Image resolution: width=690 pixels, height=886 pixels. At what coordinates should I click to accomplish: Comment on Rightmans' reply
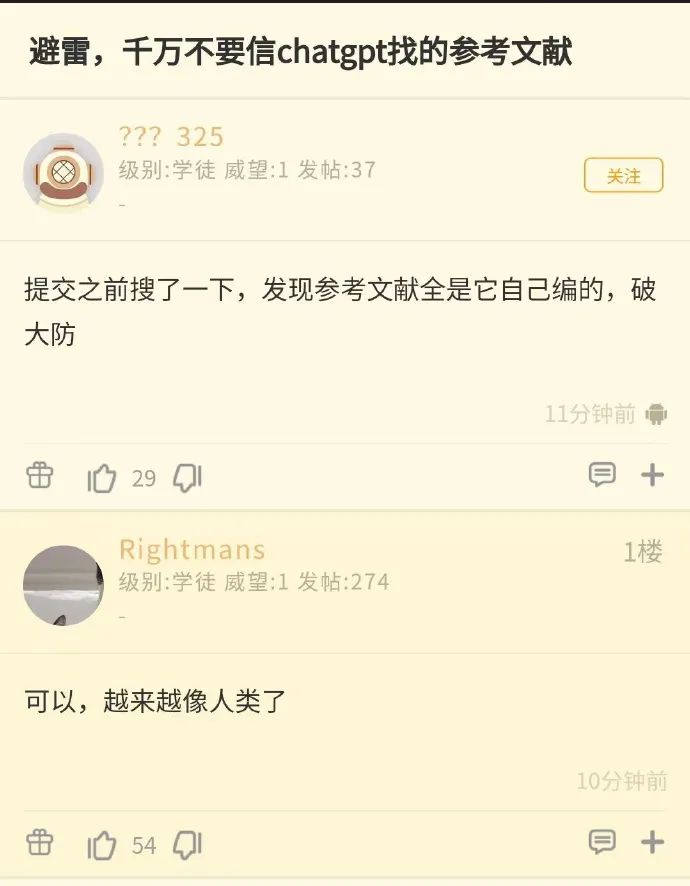pyautogui.click(x=602, y=842)
